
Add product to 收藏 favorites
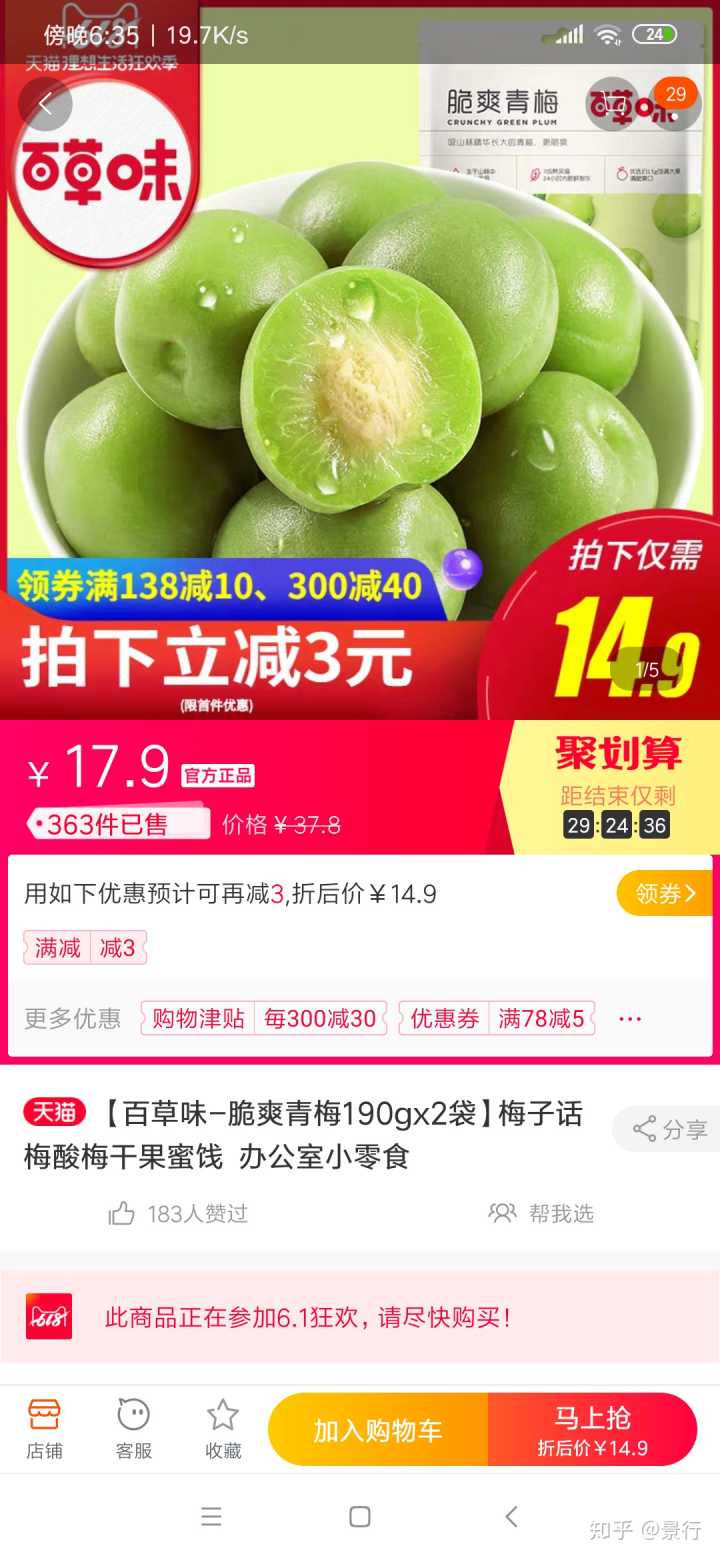click(222, 1429)
